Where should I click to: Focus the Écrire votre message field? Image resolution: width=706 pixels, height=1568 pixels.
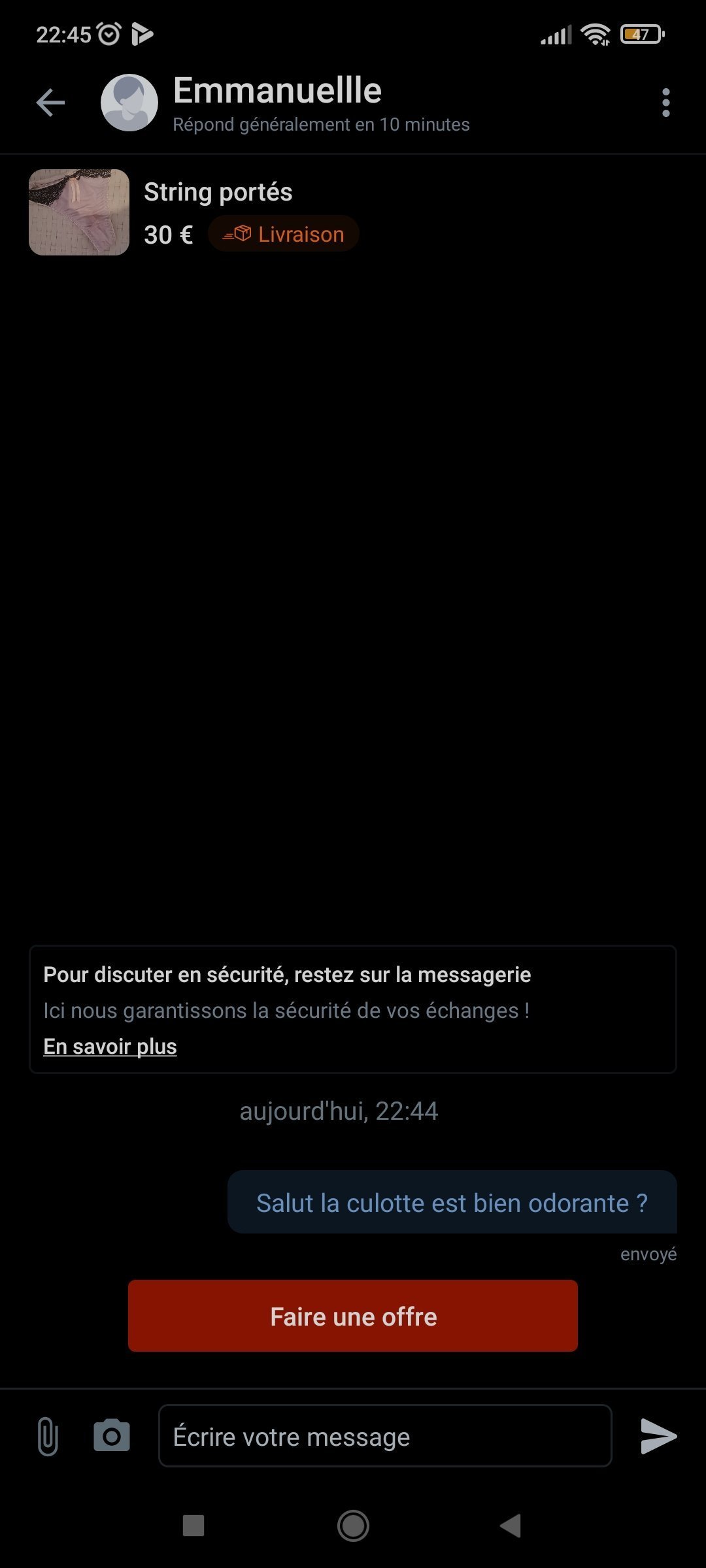(385, 1436)
